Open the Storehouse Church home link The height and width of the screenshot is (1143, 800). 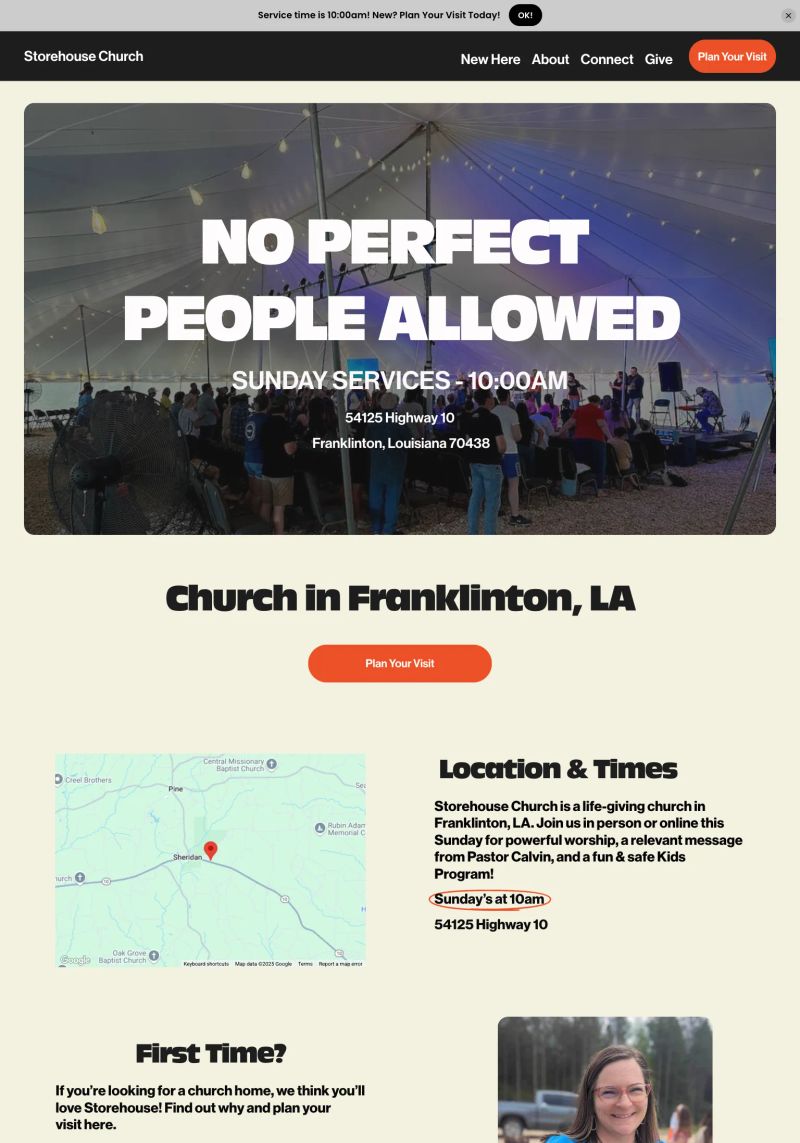tap(84, 56)
